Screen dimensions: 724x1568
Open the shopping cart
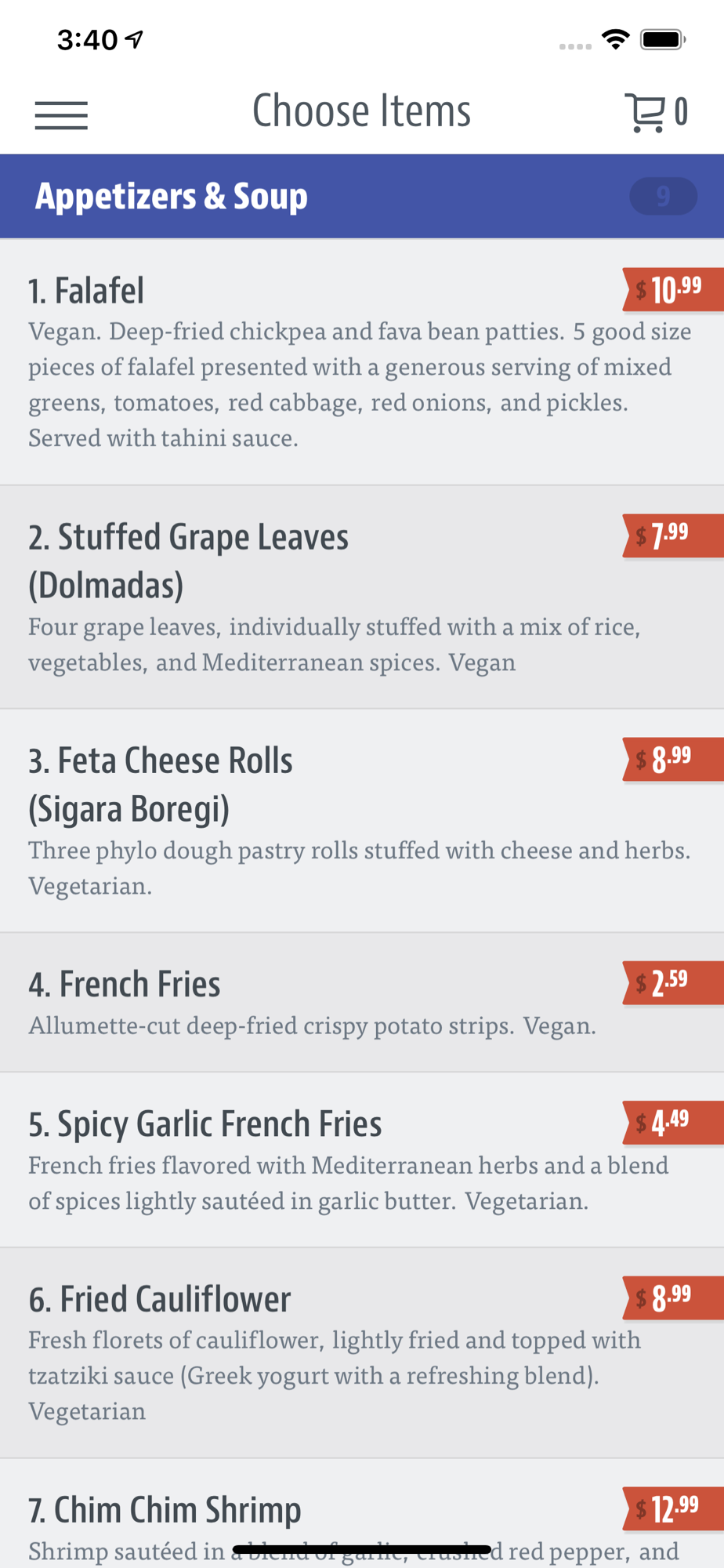[x=657, y=113]
